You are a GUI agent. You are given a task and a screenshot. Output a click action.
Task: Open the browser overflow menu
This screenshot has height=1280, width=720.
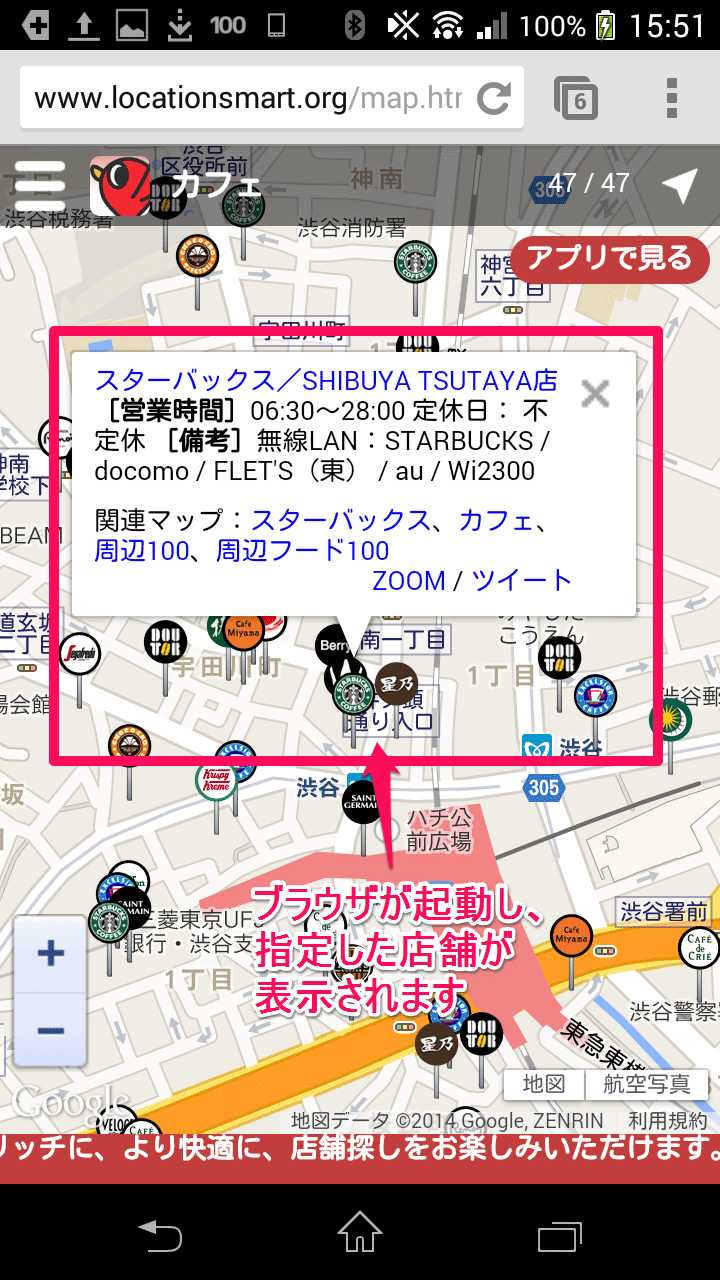[x=672, y=97]
